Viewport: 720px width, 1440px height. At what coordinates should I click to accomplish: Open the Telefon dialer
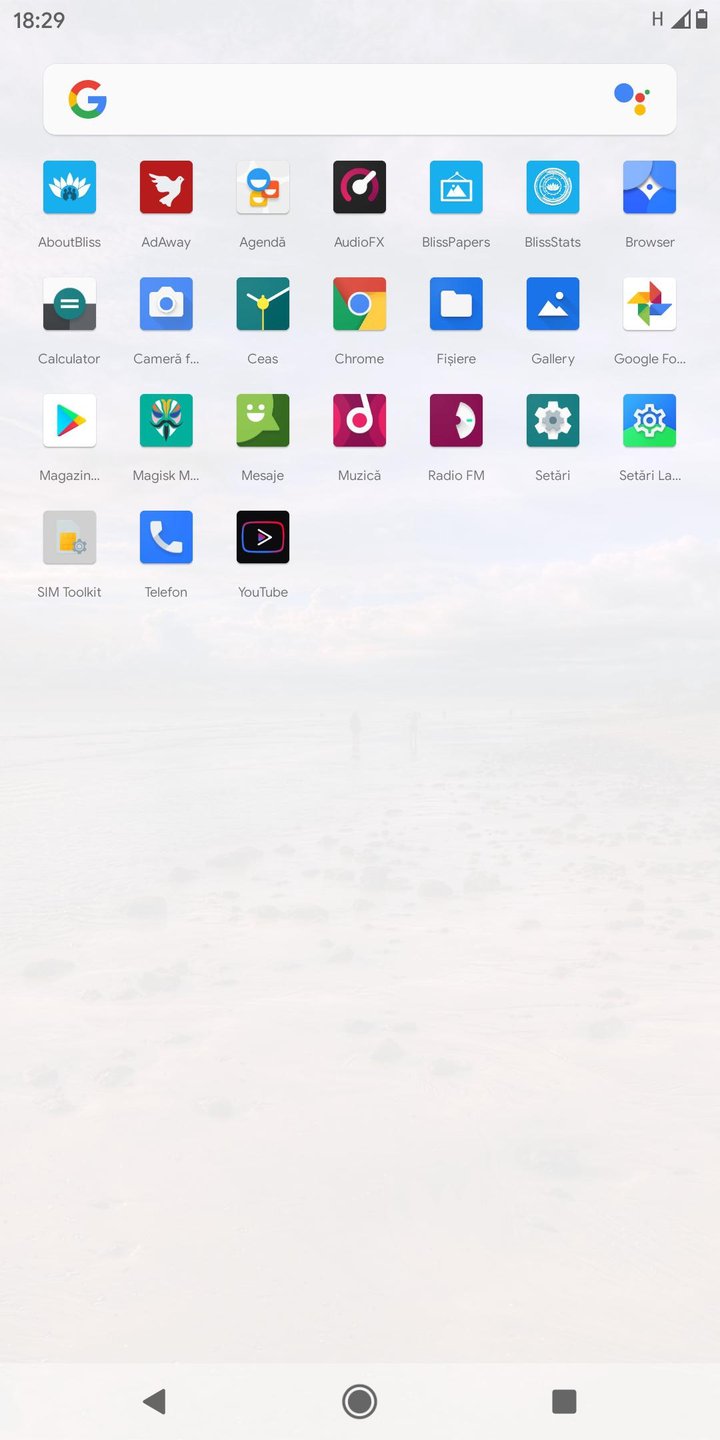pos(166,538)
